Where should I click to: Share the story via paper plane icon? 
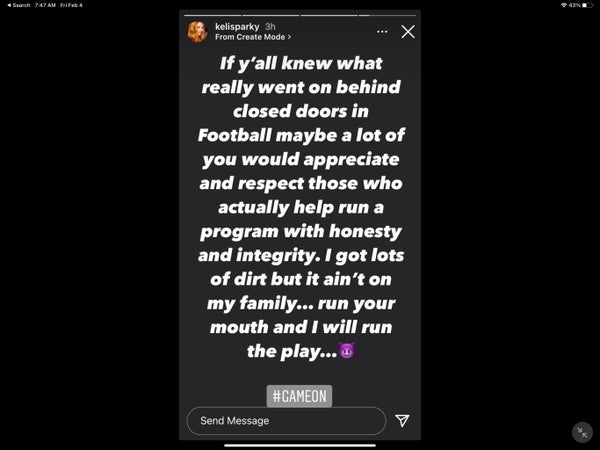tap(402, 421)
